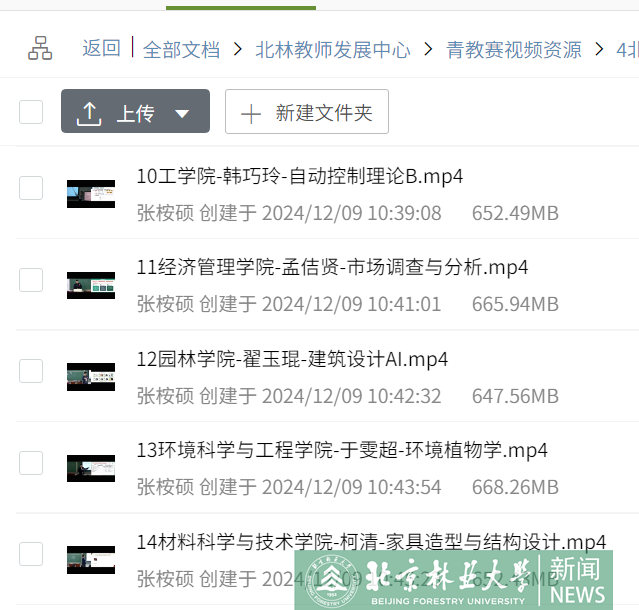This screenshot has width=639, height=610.
Task: Tick the checkbox for 14材料科学与技术学院 video
Action: 31,554
